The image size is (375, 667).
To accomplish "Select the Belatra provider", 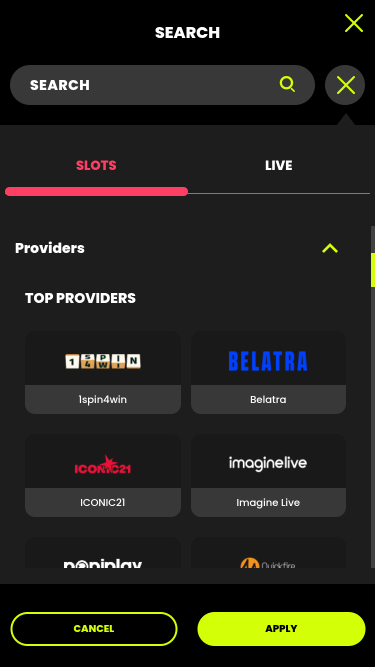I will coord(268,373).
